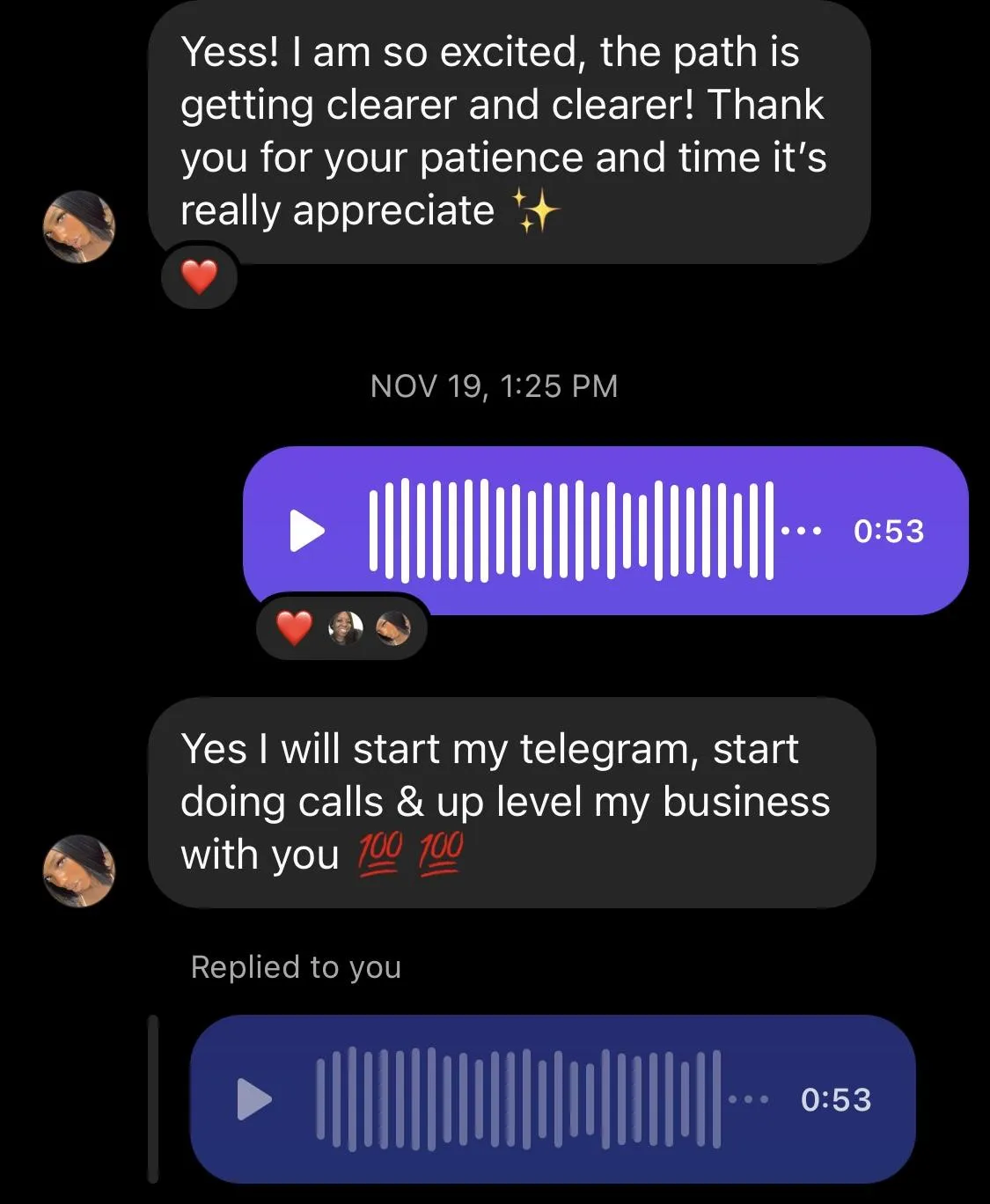Play the quoted voice message reply
Image resolution: width=990 pixels, height=1204 pixels.
(x=254, y=1099)
